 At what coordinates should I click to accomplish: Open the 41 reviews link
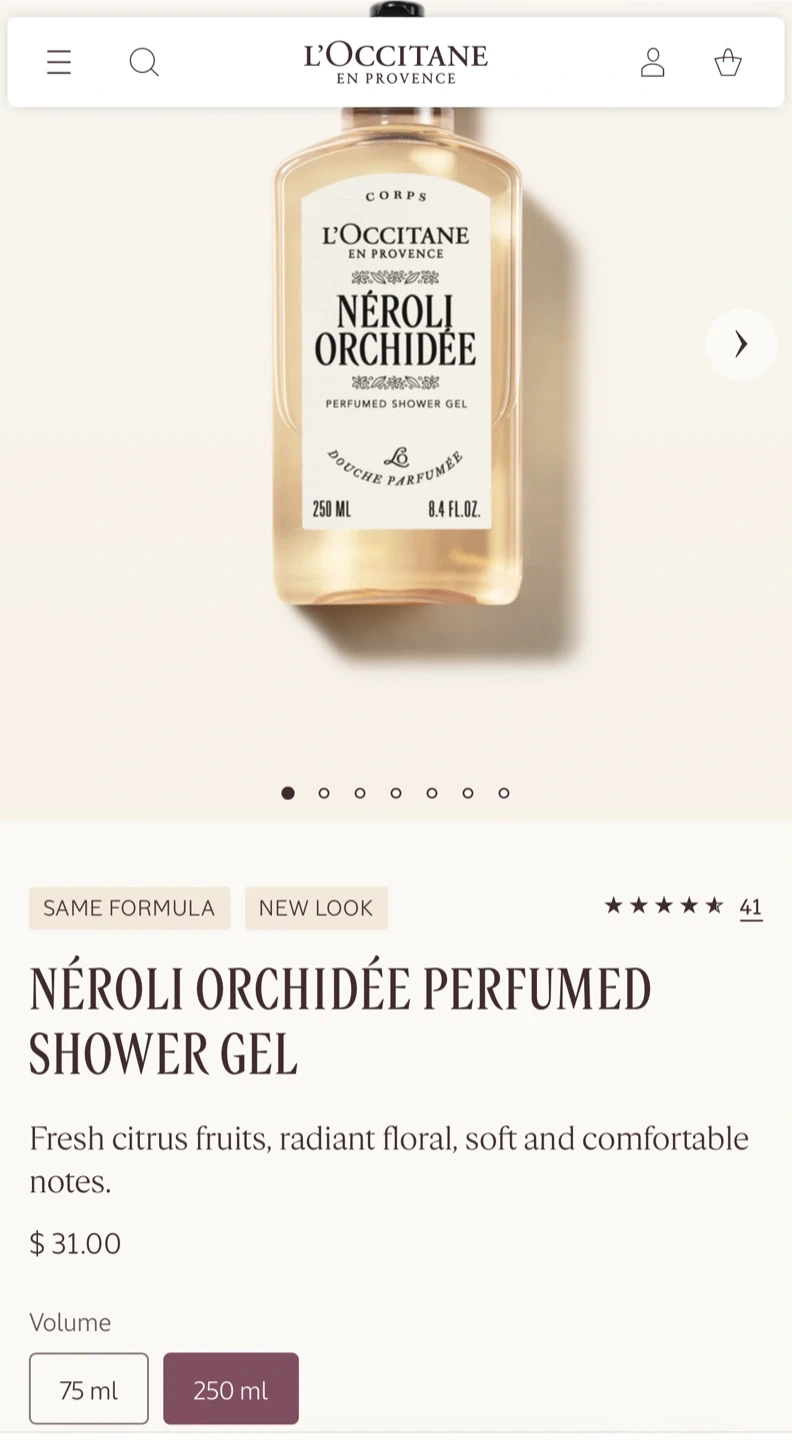[x=751, y=907]
